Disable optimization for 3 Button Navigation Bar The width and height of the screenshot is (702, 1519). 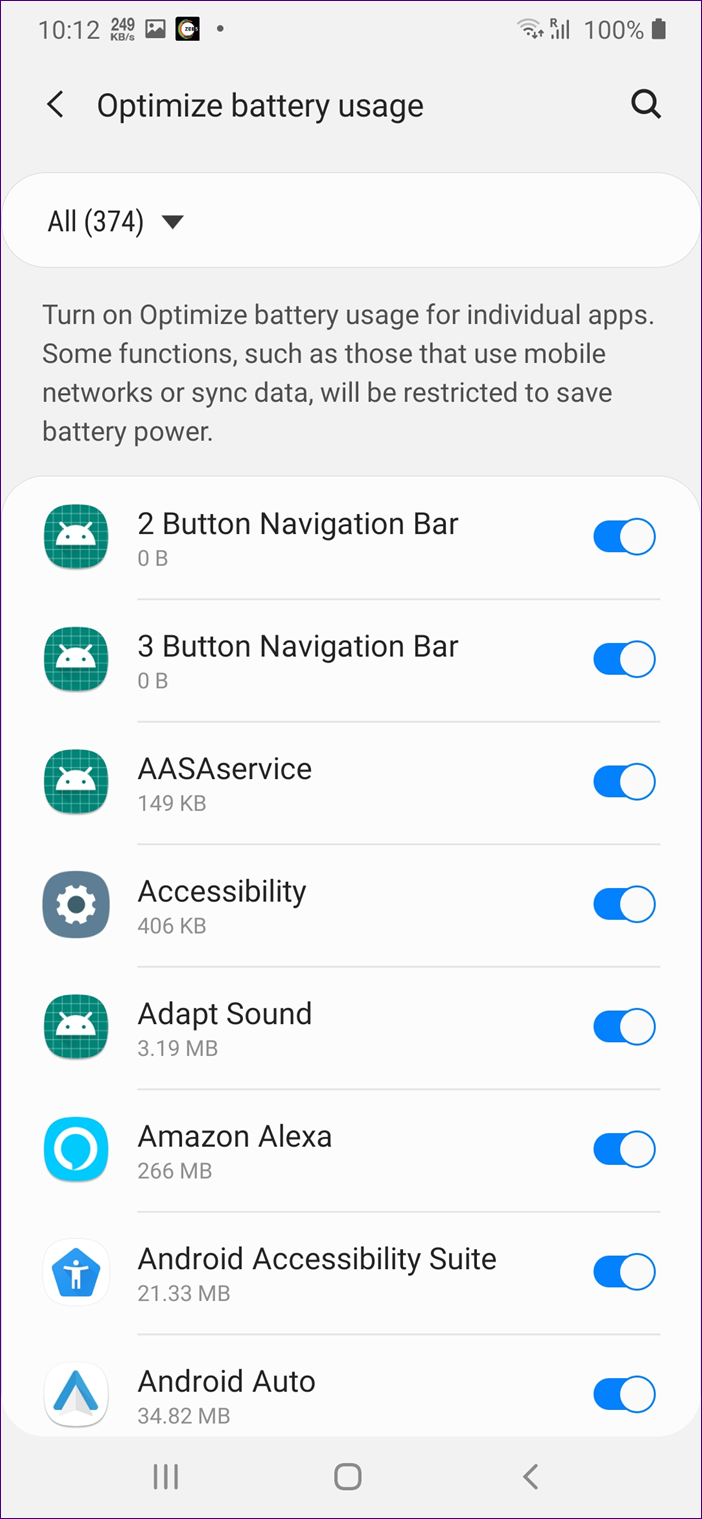point(624,660)
